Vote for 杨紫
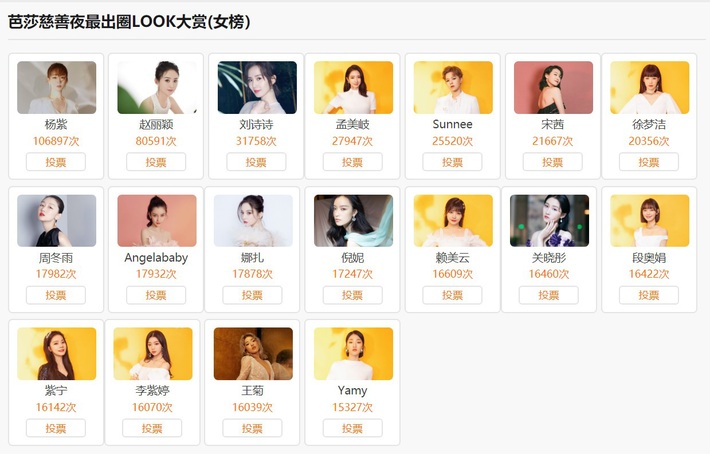 pos(56,162)
